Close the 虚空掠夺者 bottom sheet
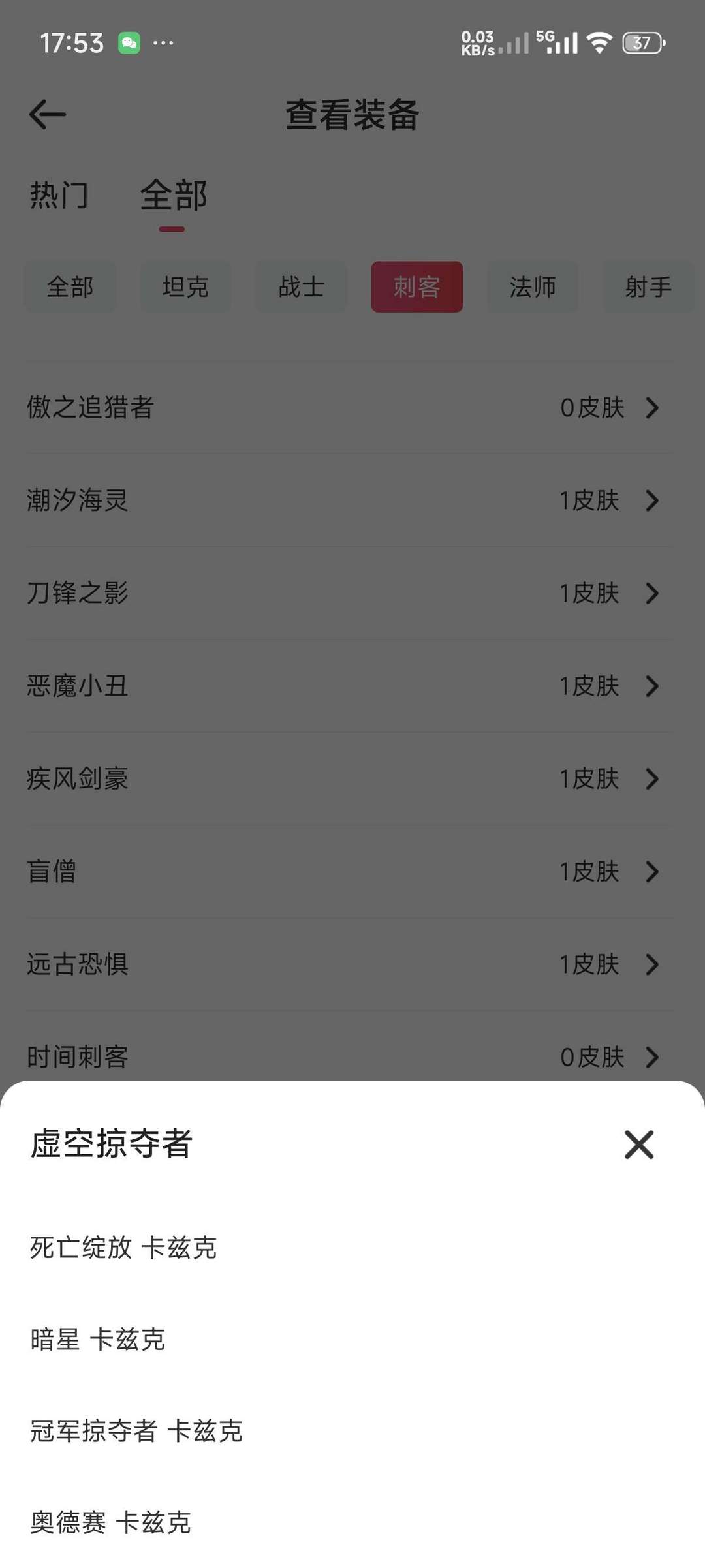Image resolution: width=705 pixels, height=1568 pixels. [638, 1145]
